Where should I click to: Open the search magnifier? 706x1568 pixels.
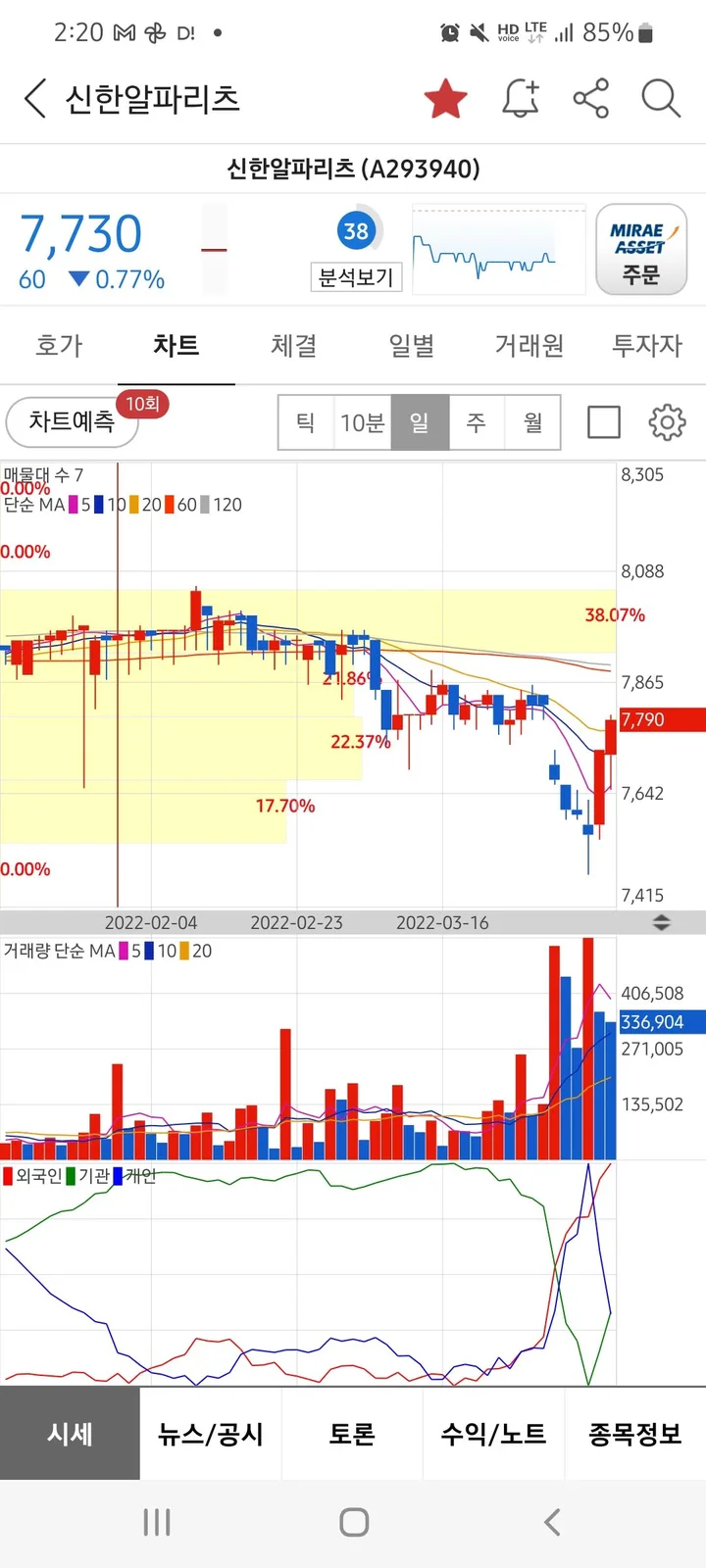[661, 99]
